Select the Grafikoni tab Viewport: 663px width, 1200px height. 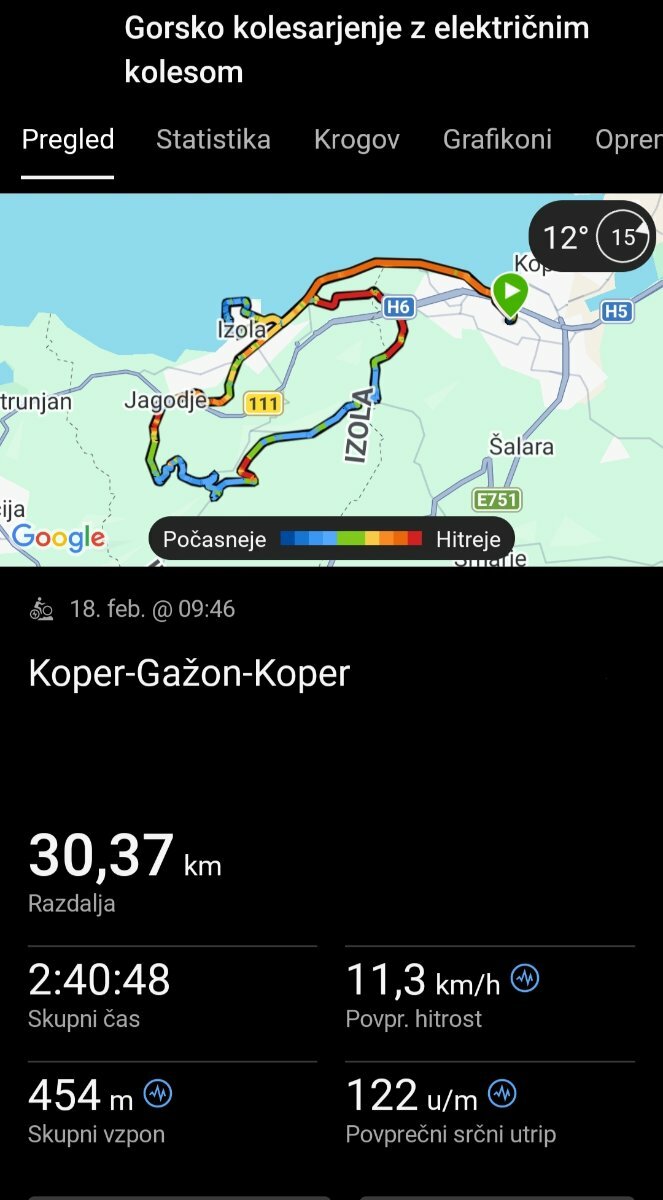tap(497, 139)
